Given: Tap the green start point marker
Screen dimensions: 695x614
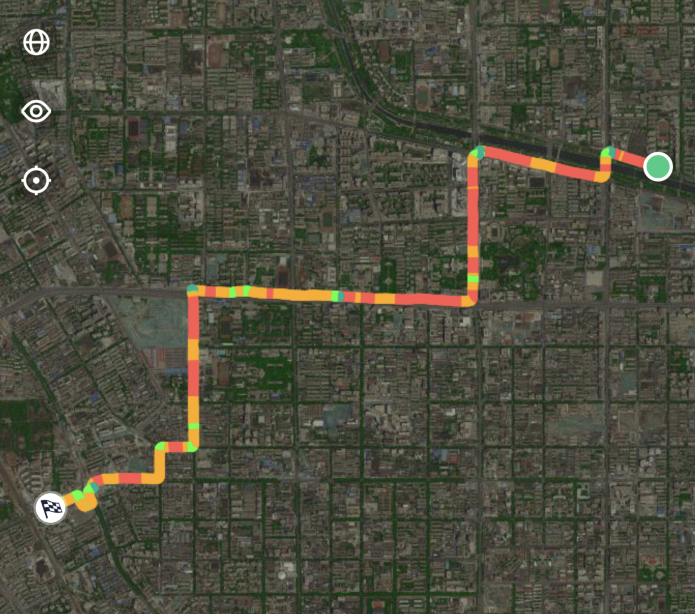Looking at the screenshot, I should [x=657, y=166].
